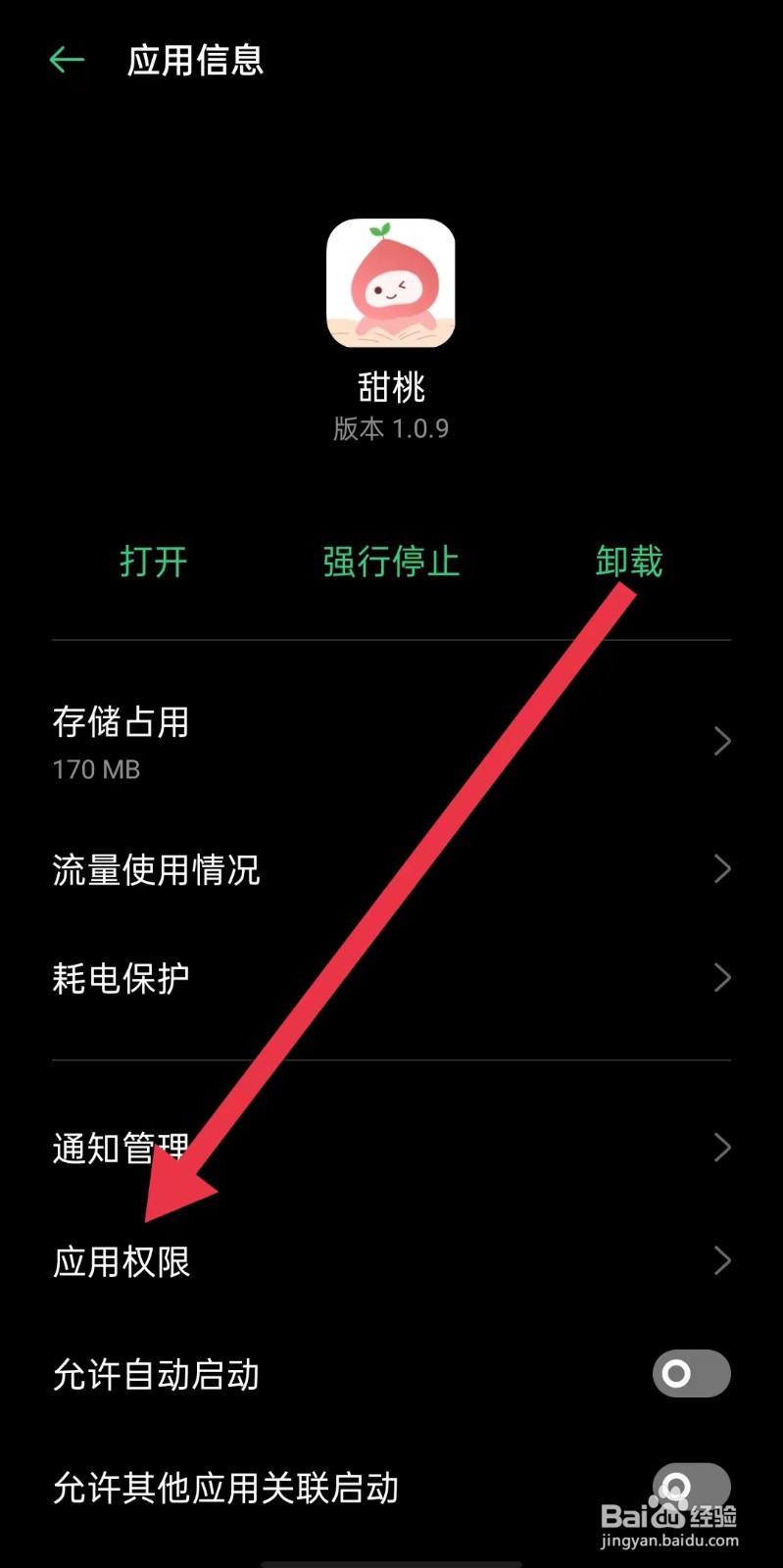783x1568 pixels.
Task: Open the 耗电保护 battery protection settings
Action: pos(120,977)
